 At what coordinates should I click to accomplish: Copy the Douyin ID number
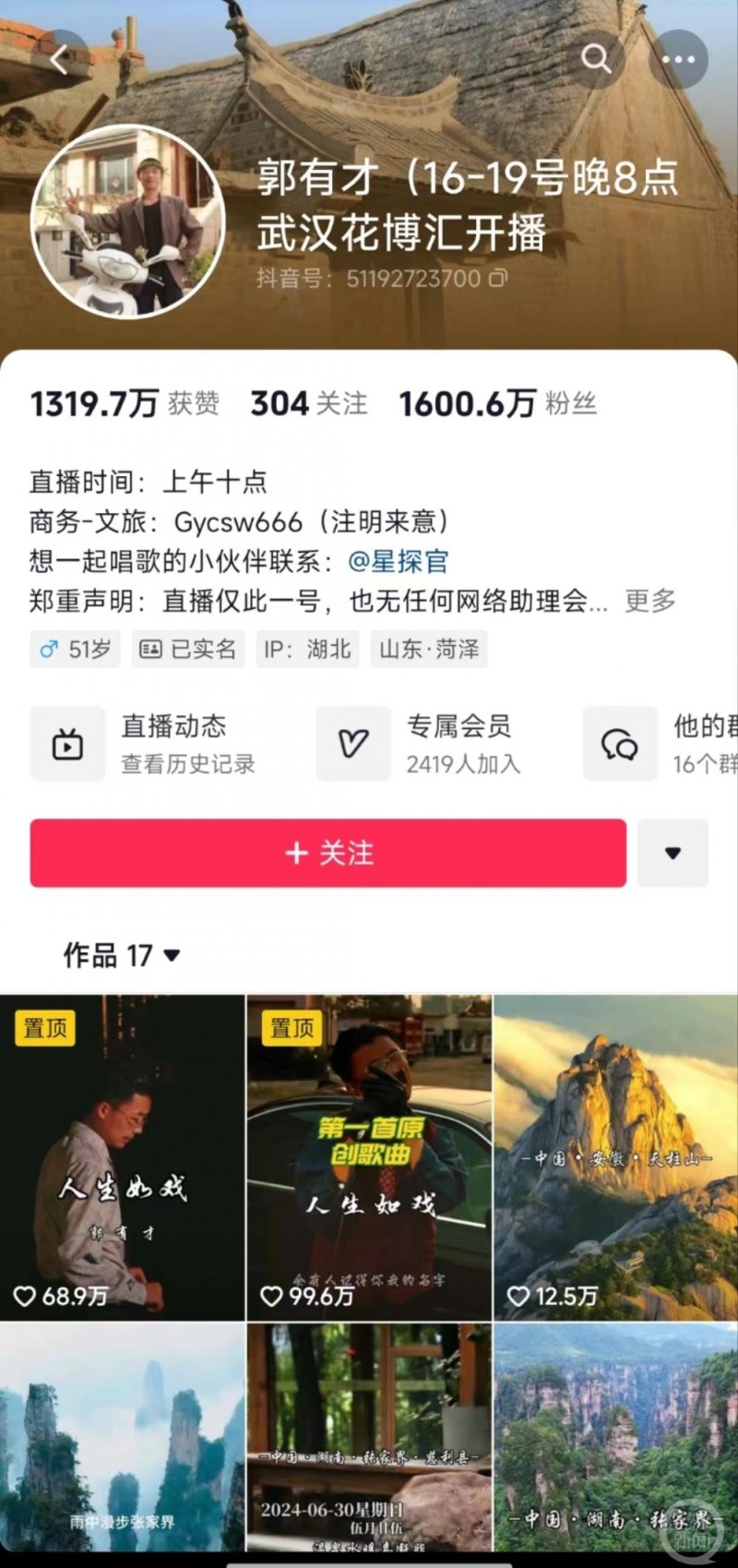point(497,278)
